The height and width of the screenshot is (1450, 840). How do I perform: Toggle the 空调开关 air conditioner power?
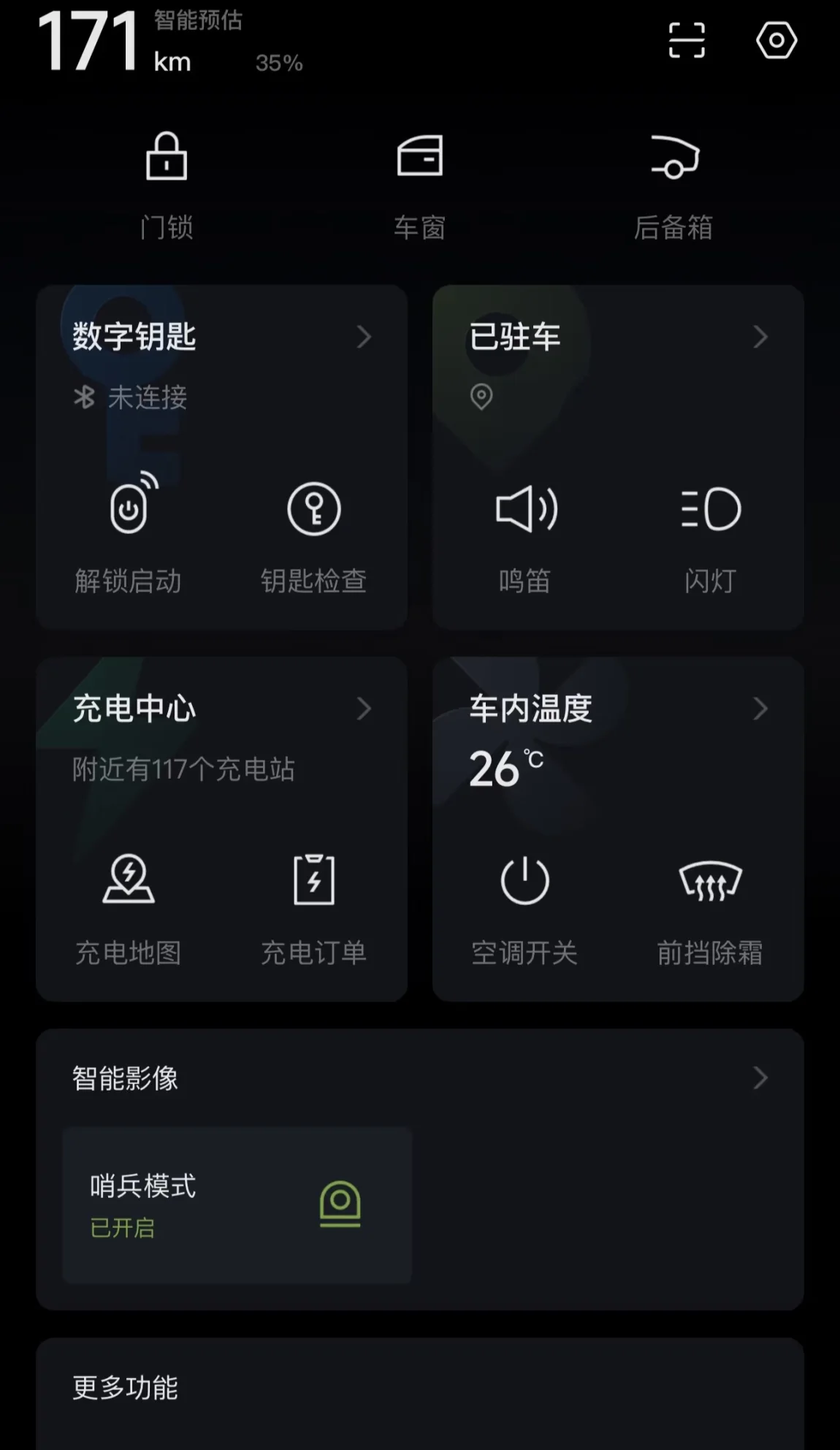[x=524, y=911]
